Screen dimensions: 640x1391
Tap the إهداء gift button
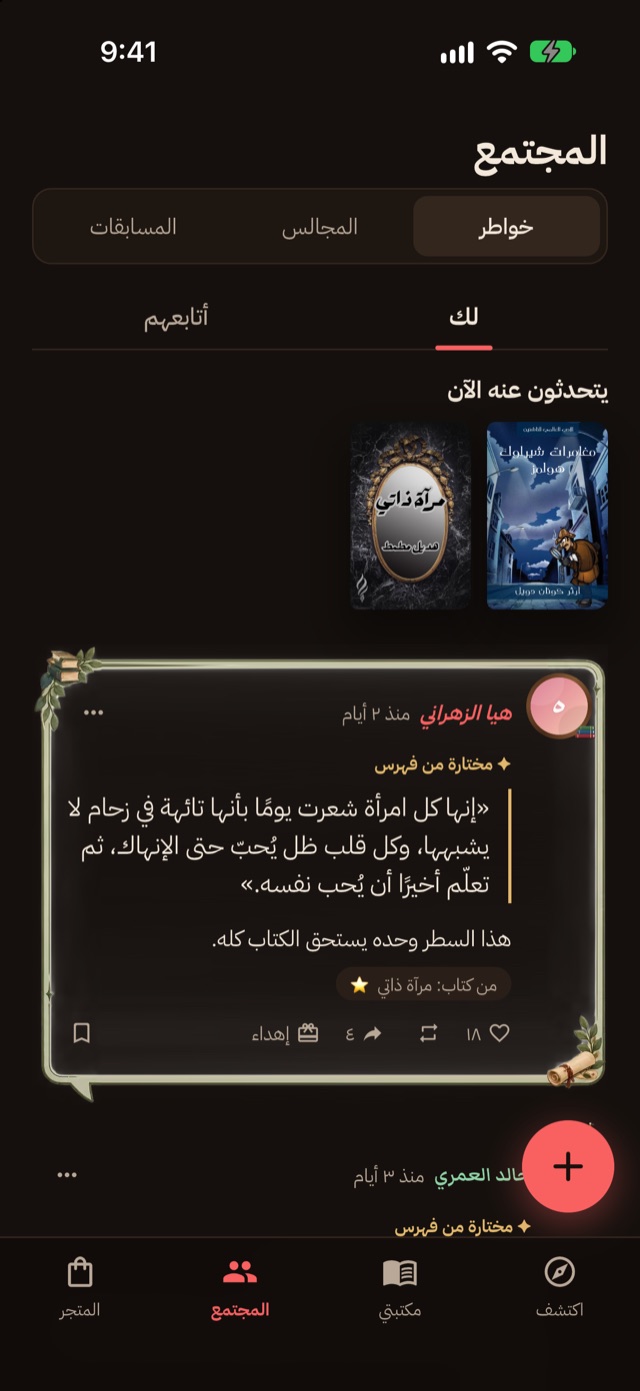click(x=285, y=1033)
